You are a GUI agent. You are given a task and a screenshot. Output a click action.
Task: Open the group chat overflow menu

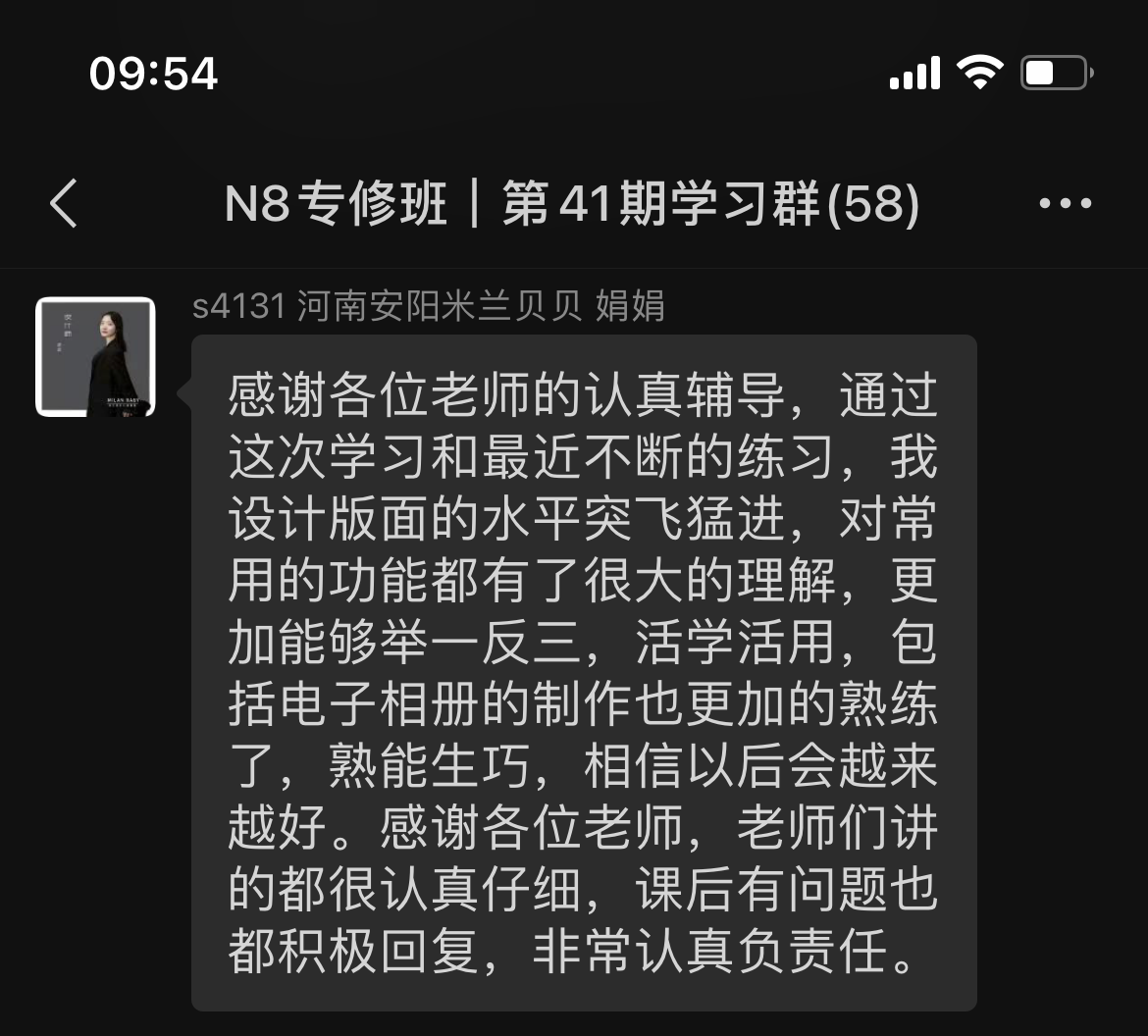[1065, 204]
